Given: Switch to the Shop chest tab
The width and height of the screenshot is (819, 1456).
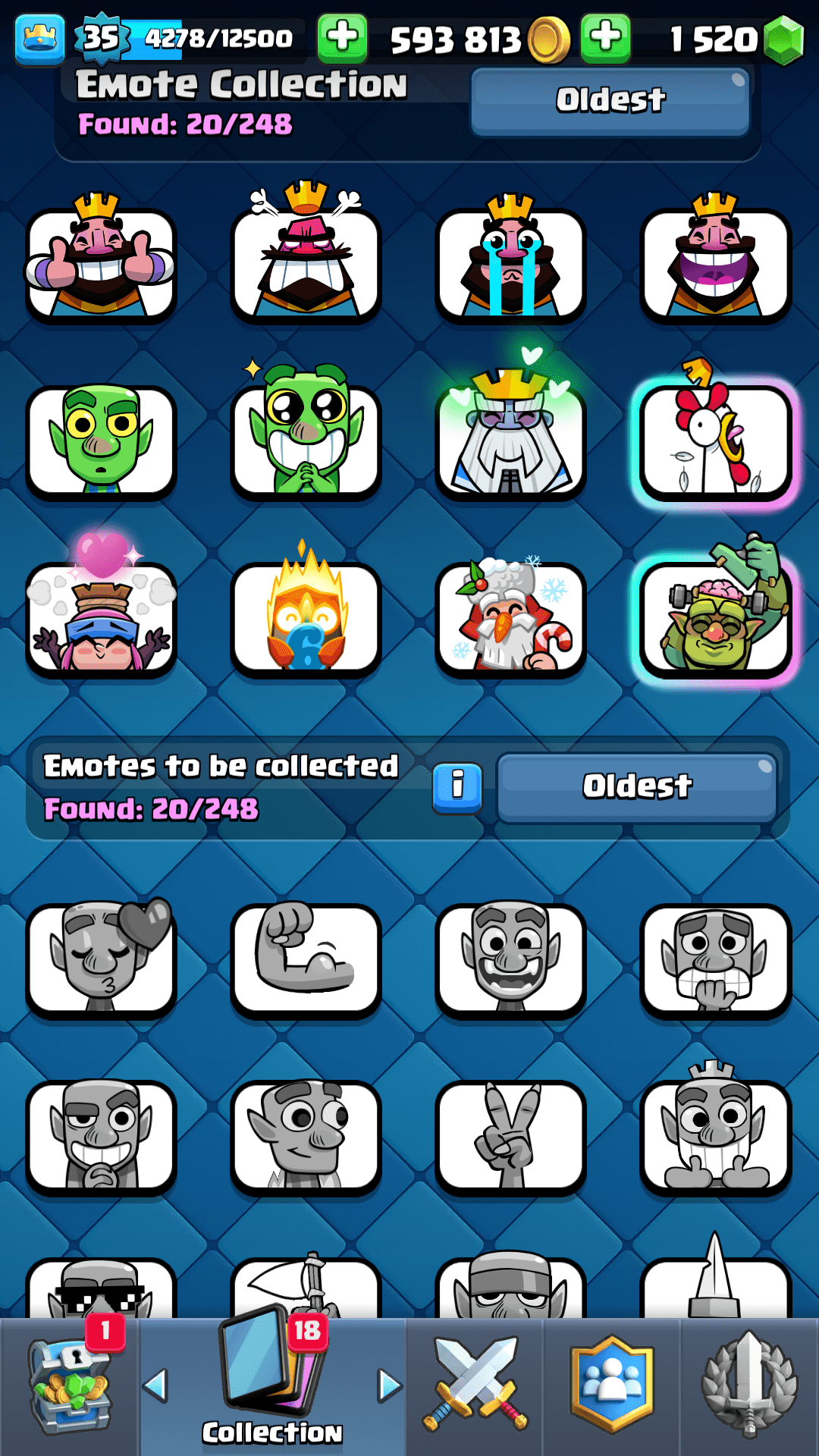Looking at the screenshot, I should pos(70,1386).
